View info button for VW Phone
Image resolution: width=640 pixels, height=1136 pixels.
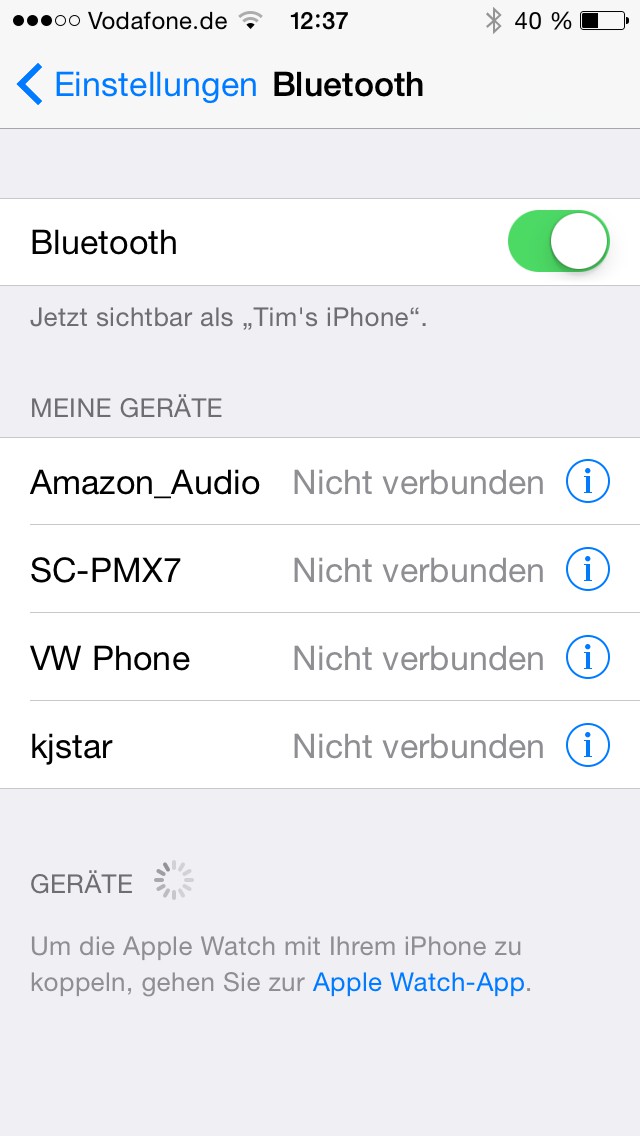pyautogui.click(x=587, y=657)
